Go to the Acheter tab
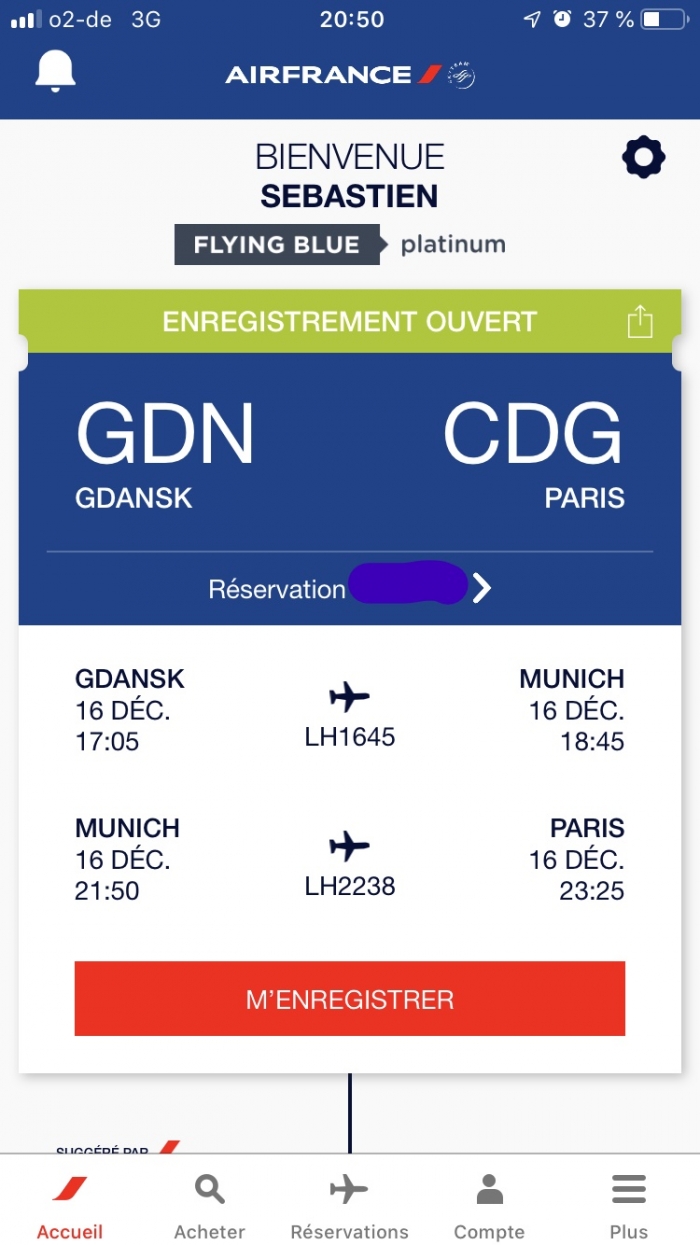The image size is (700, 1245). (210, 1206)
